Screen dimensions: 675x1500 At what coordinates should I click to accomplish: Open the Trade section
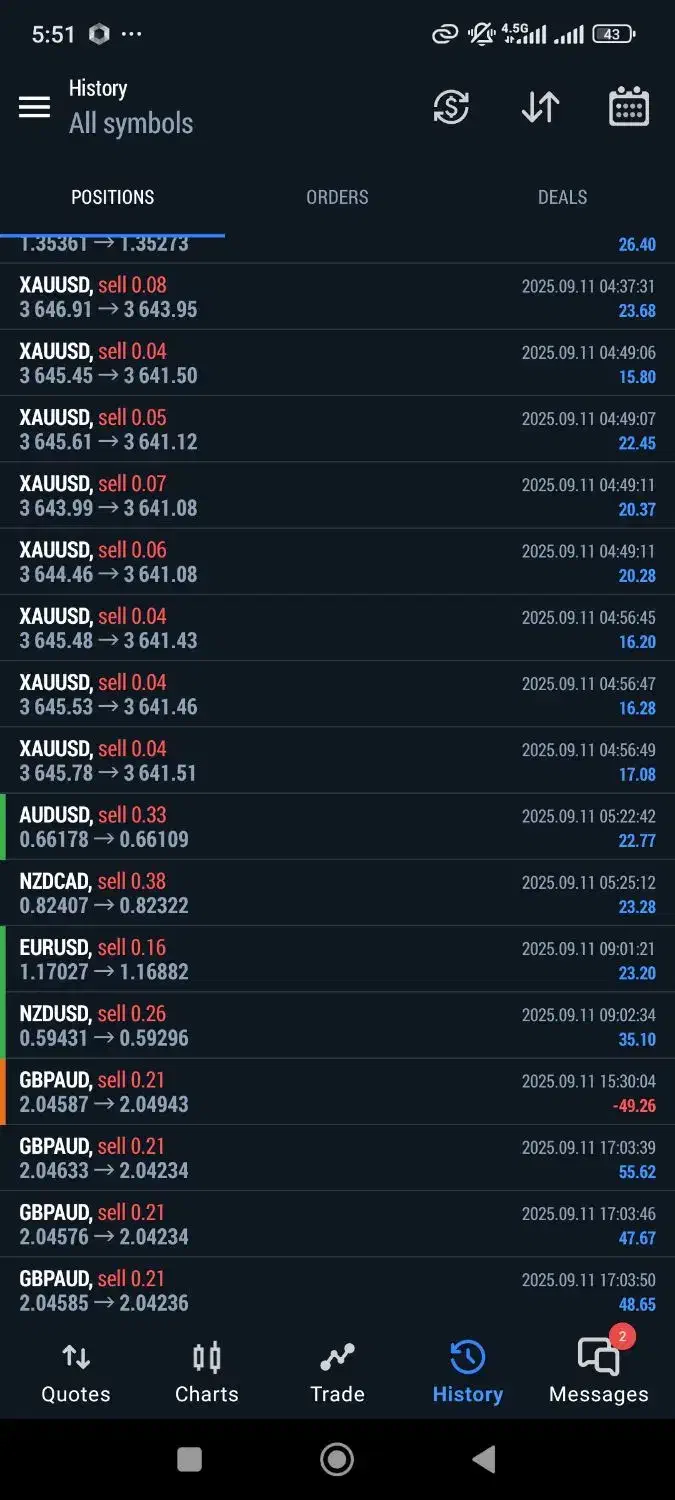click(337, 1373)
